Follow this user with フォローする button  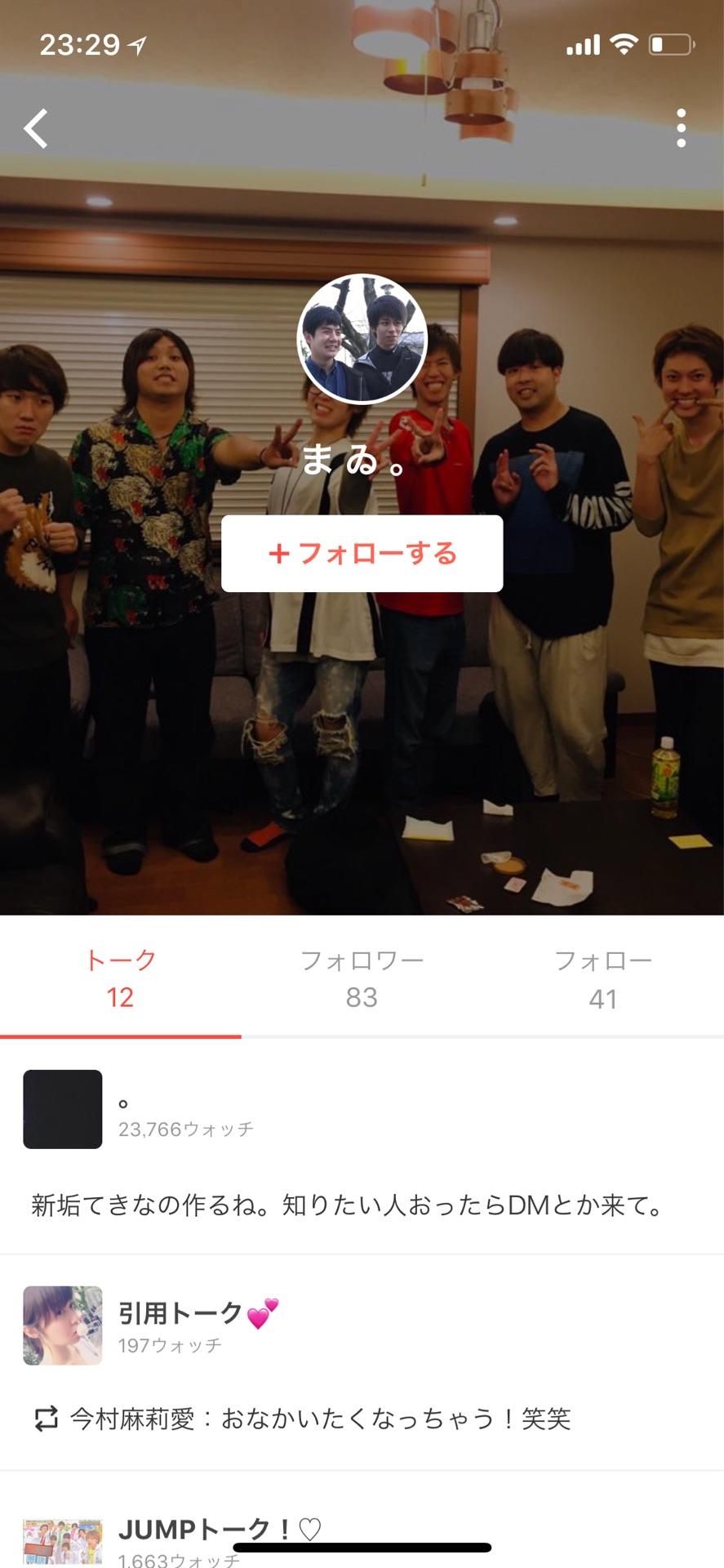click(362, 554)
